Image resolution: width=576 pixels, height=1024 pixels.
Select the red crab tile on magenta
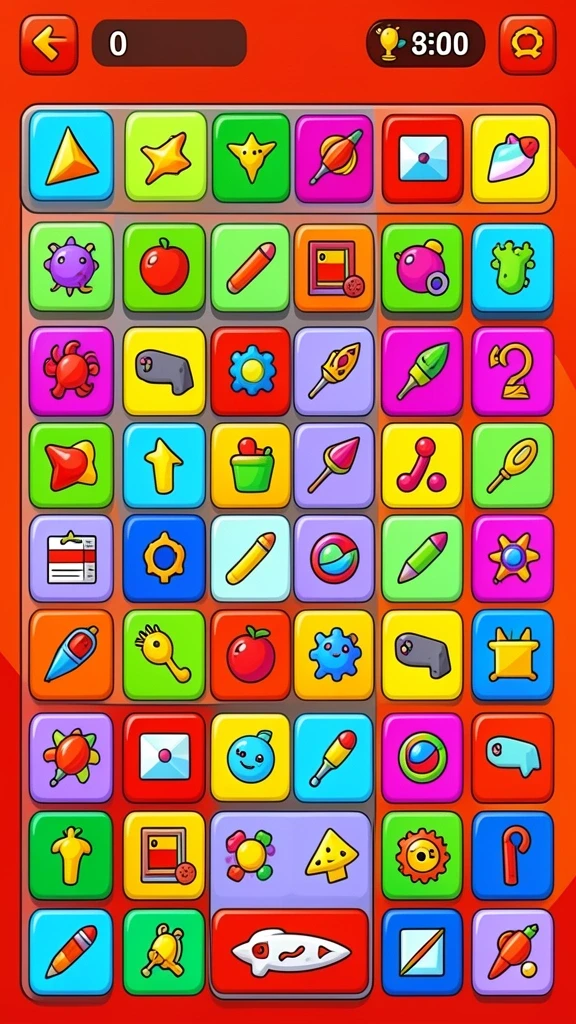71,370
